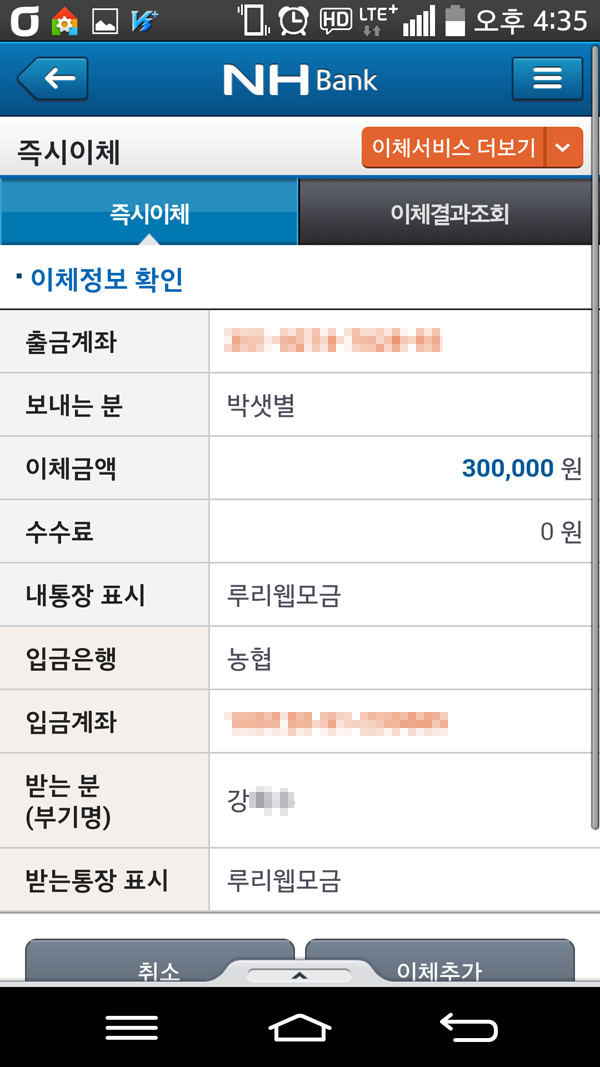Tap the system back button in navigation bar

tap(469, 1027)
